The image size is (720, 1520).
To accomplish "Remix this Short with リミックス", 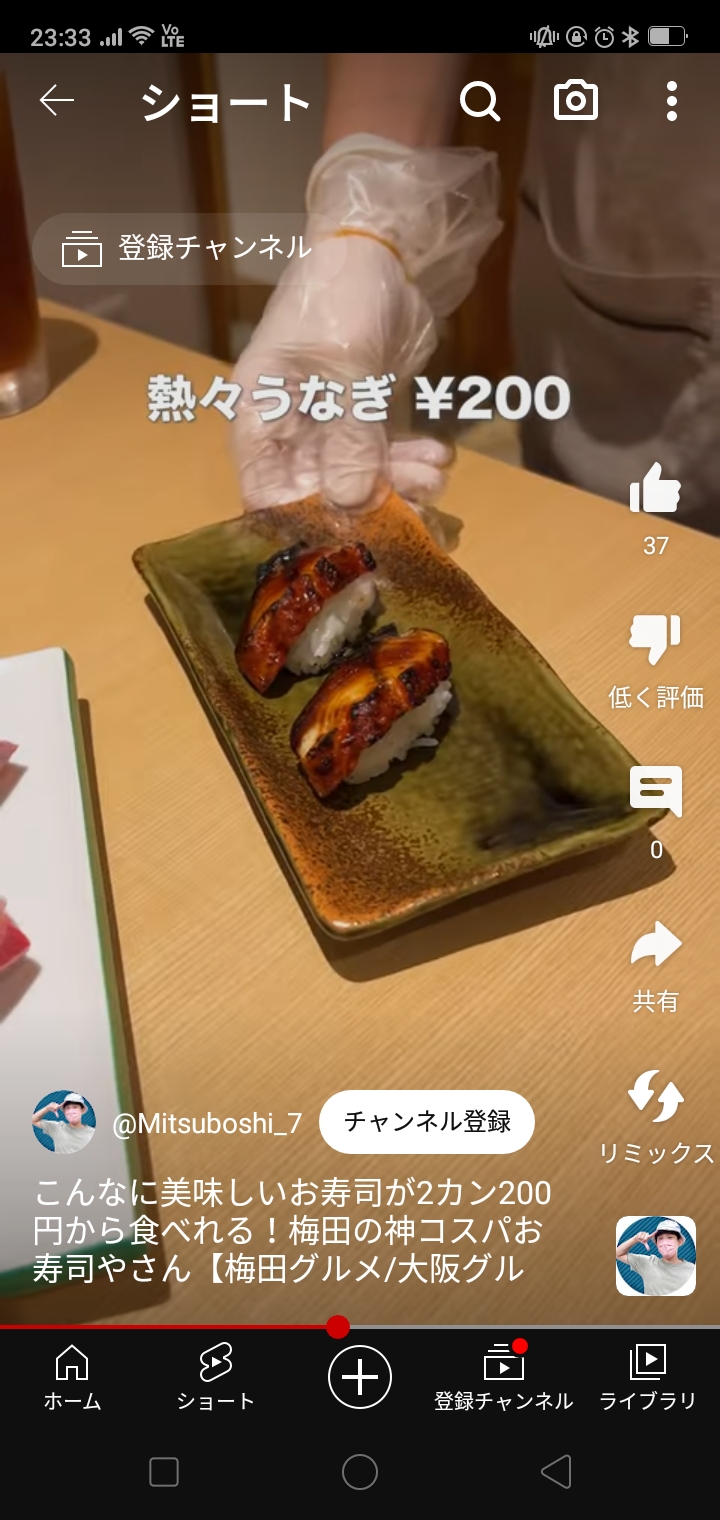I will coord(655,1097).
